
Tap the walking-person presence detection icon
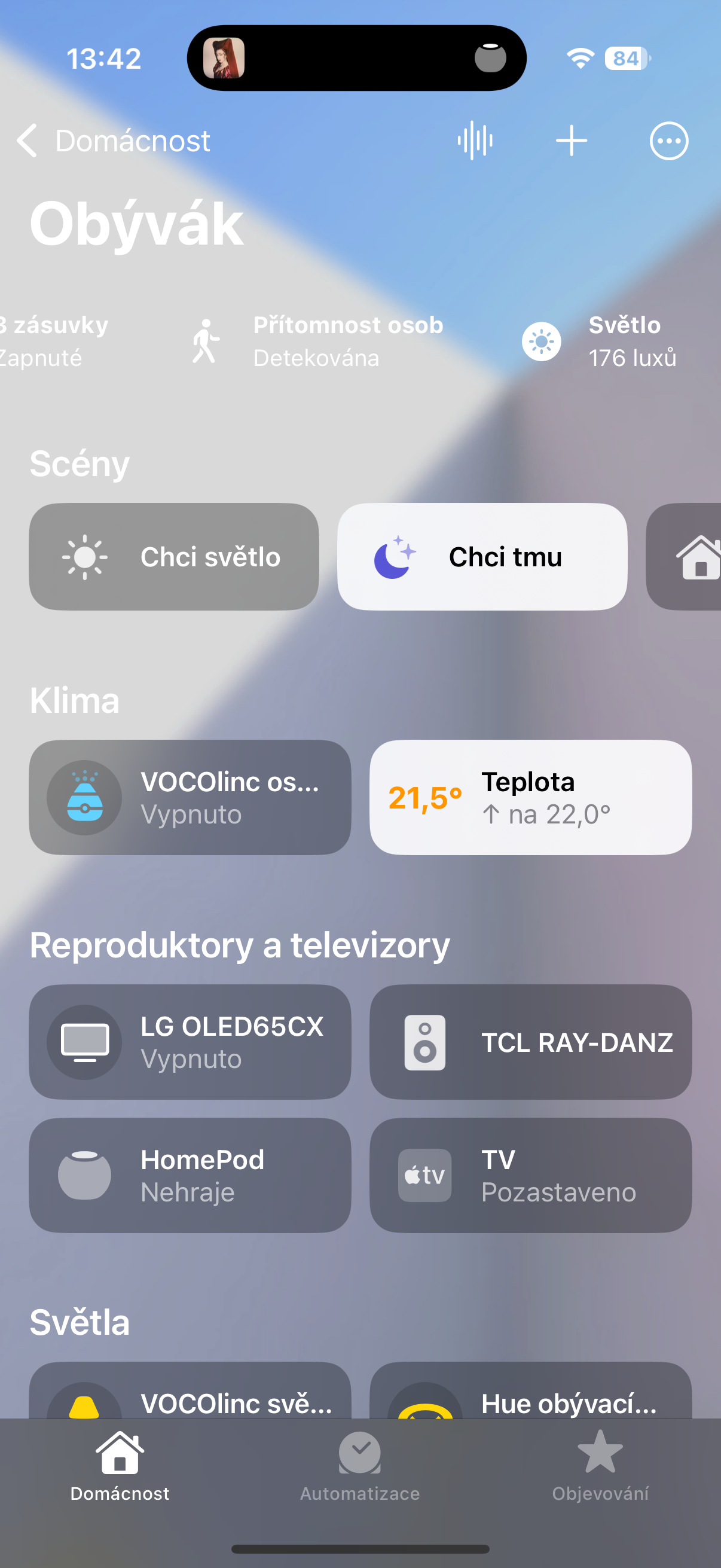[x=206, y=341]
